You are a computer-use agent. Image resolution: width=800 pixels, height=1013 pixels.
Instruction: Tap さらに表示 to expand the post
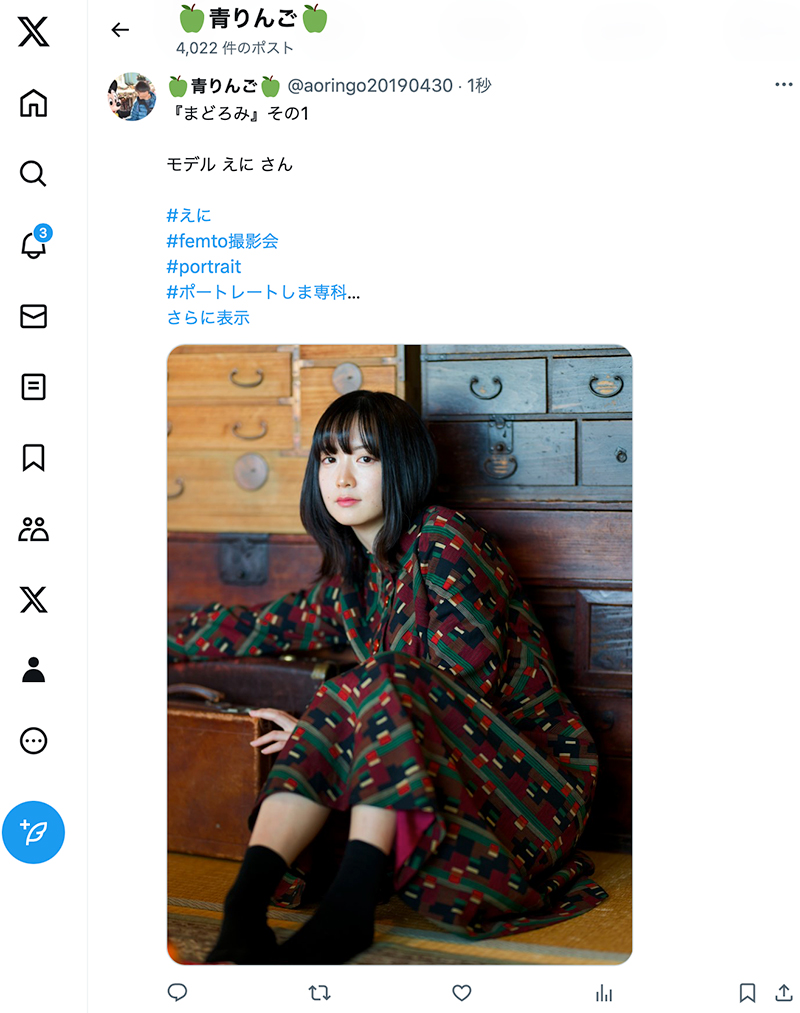208,318
